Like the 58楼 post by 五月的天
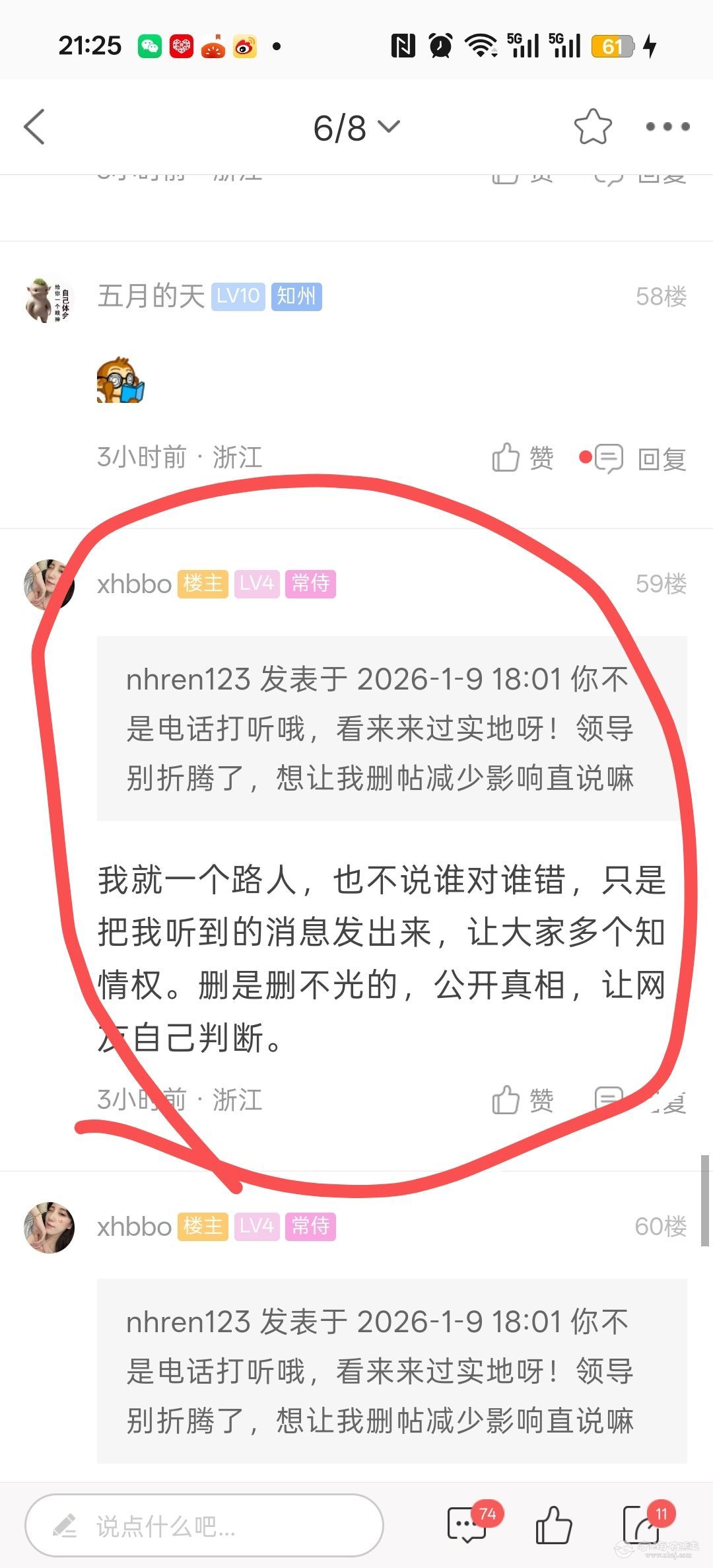This screenshot has height=1568, width=713. click(523, 458)
